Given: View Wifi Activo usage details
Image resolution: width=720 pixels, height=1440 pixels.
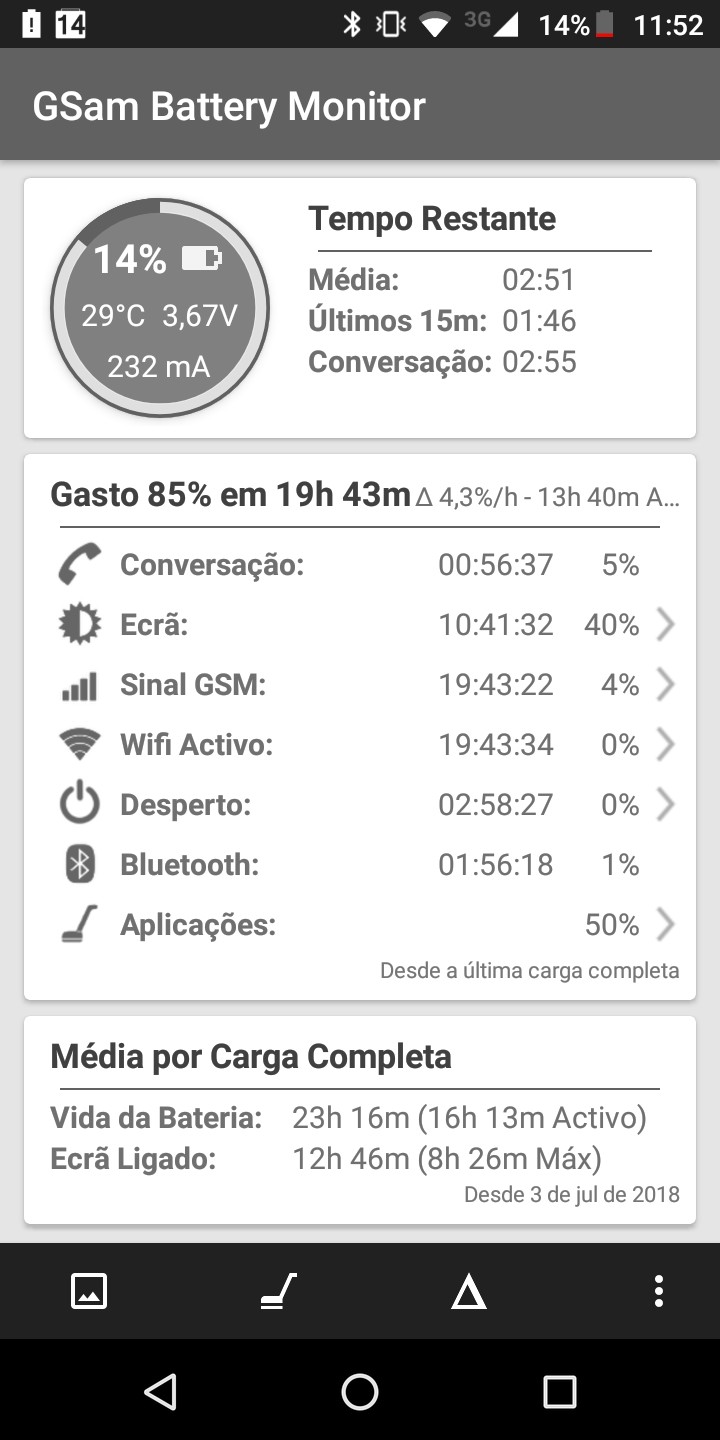Looking at the screenshot, I should [360, 745].
